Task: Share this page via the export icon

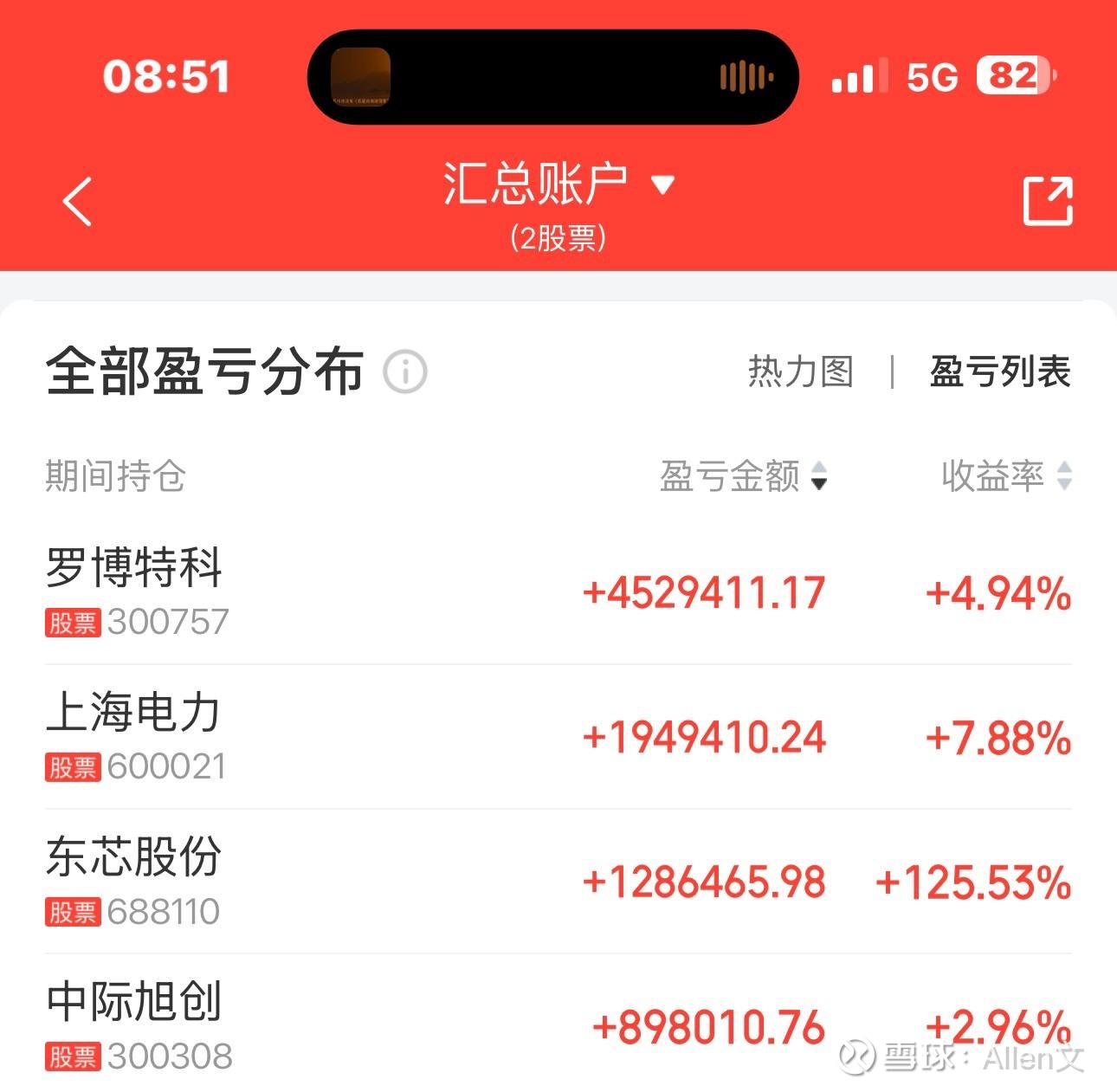Action: pos(1048,202)
